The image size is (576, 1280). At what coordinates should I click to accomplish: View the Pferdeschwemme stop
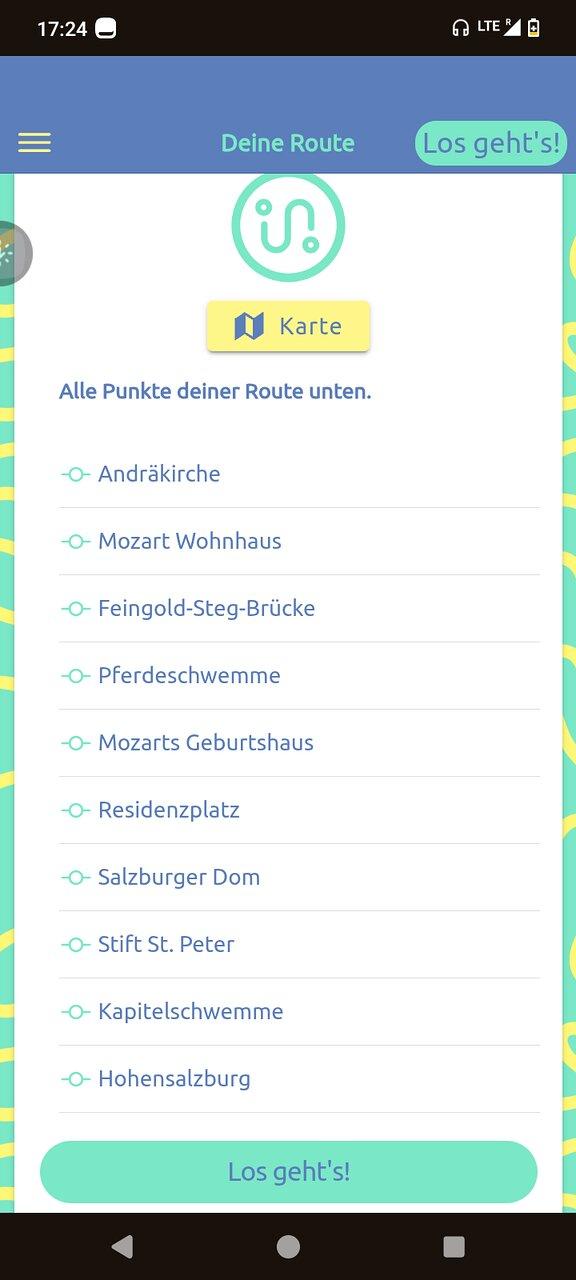(299, 675)
